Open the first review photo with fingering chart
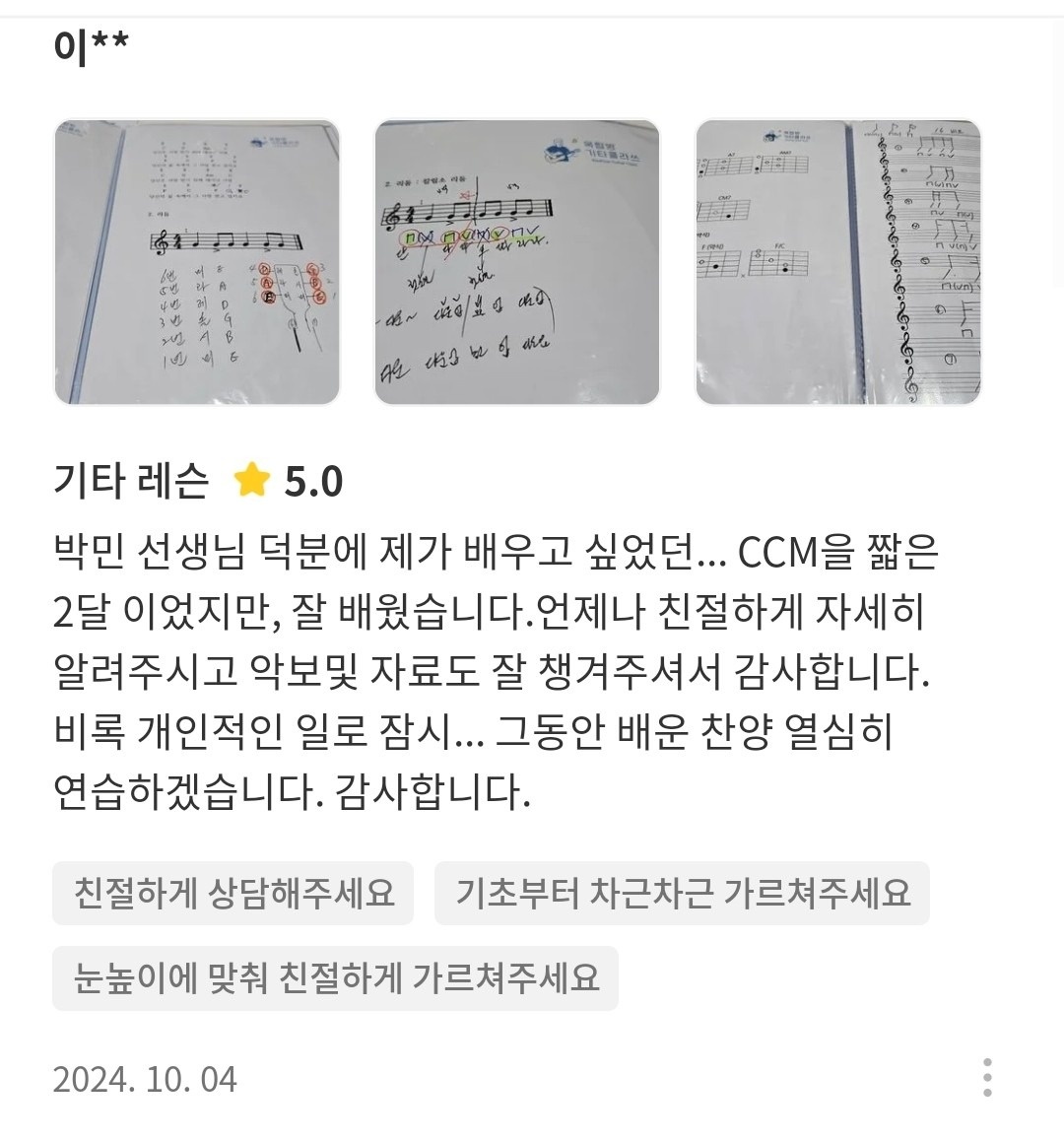1064x1142 pixels. 197,262
